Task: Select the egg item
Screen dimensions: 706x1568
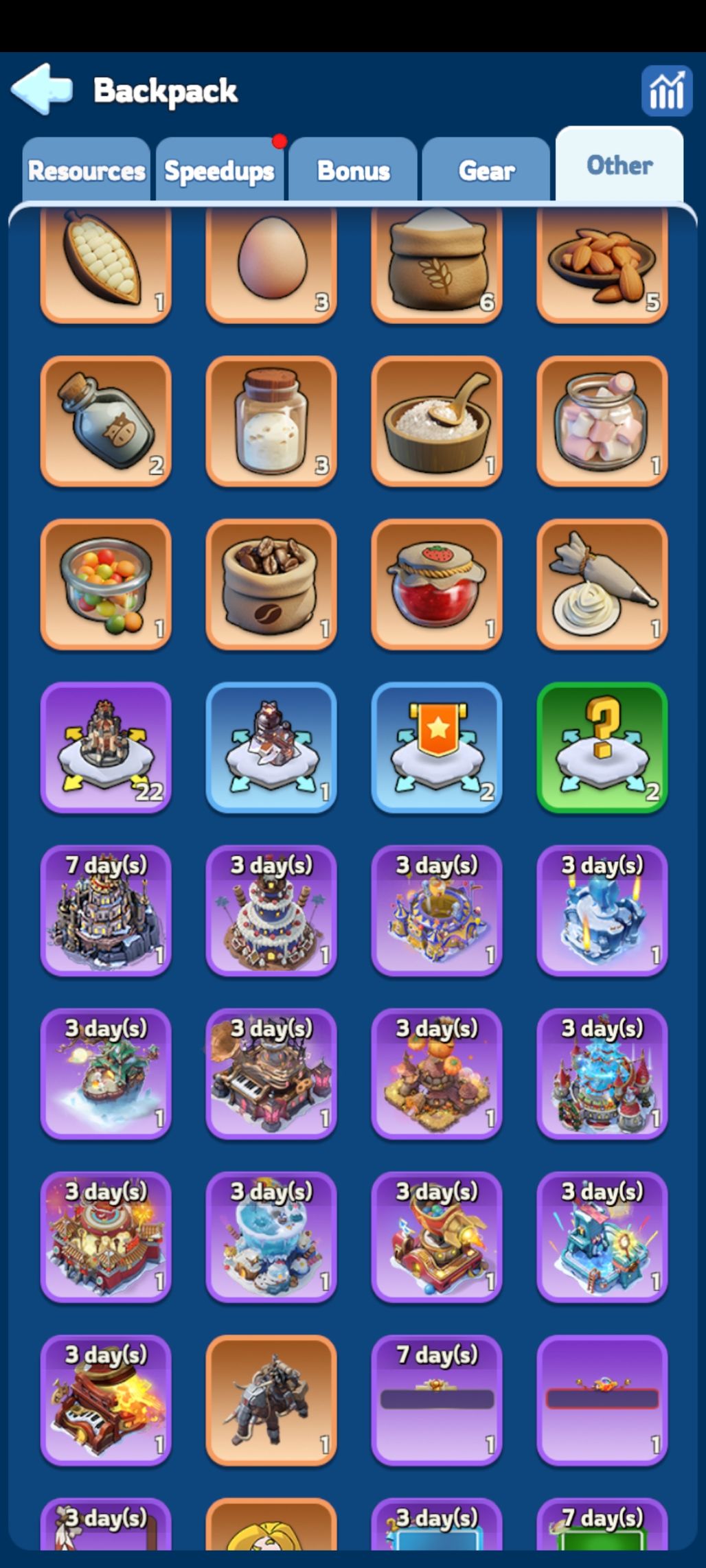Action: (x=271, y=264)
